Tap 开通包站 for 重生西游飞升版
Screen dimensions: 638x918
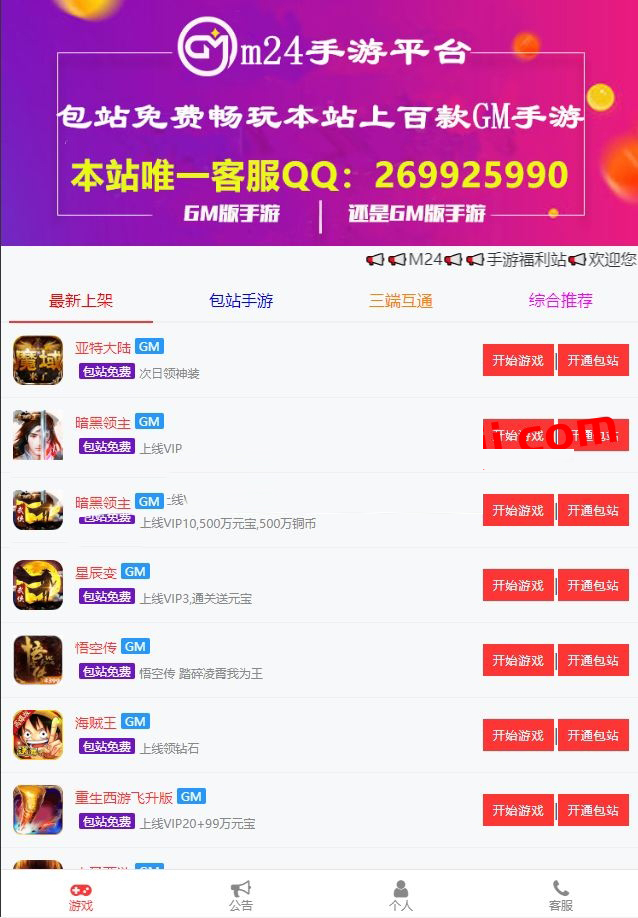(593, 810)
